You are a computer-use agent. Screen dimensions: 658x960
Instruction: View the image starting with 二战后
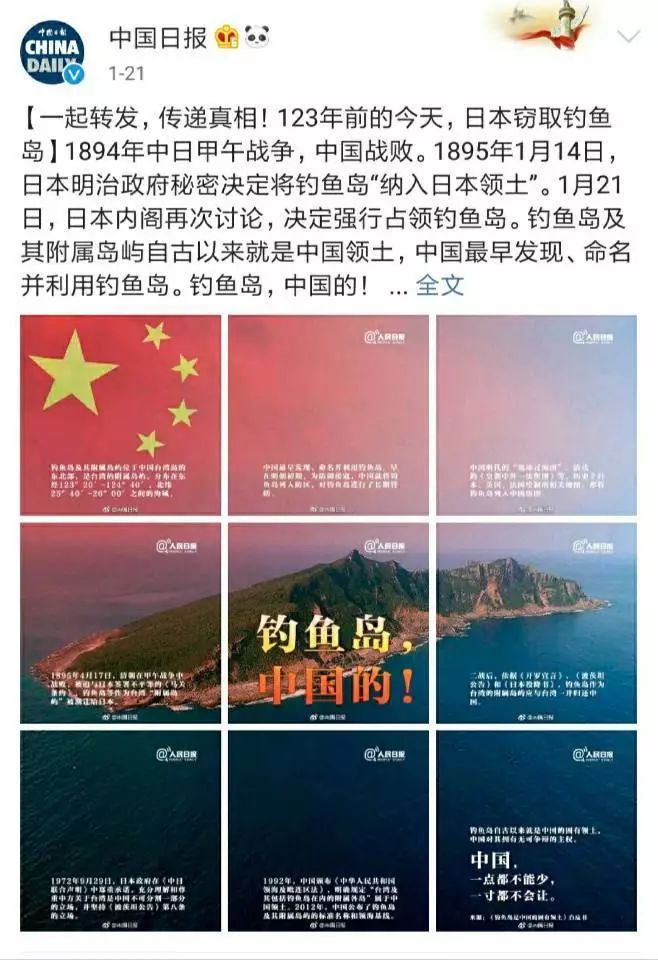pos(536,622)
